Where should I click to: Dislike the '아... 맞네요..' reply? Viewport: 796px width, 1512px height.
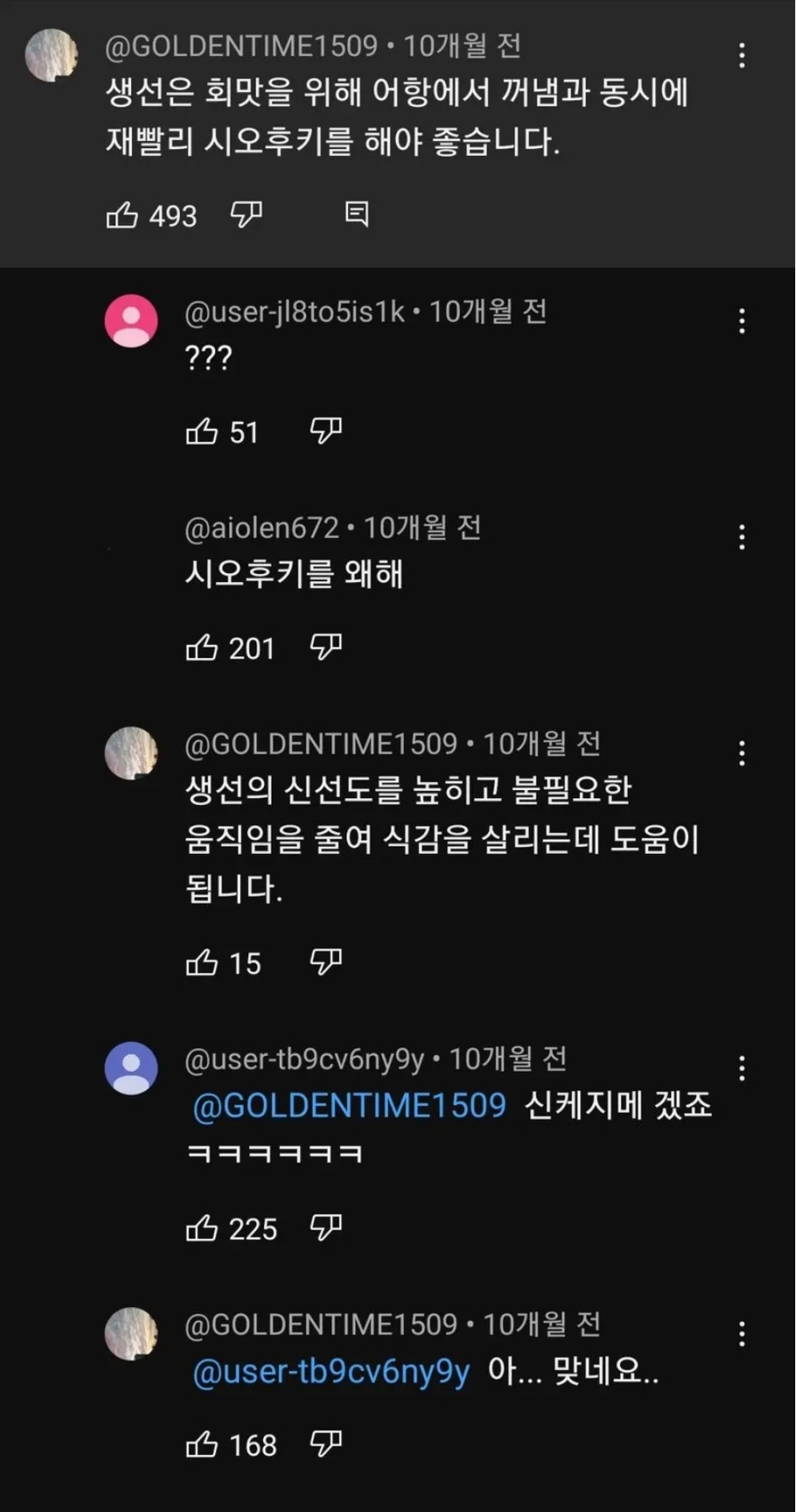pos(326,1443)
